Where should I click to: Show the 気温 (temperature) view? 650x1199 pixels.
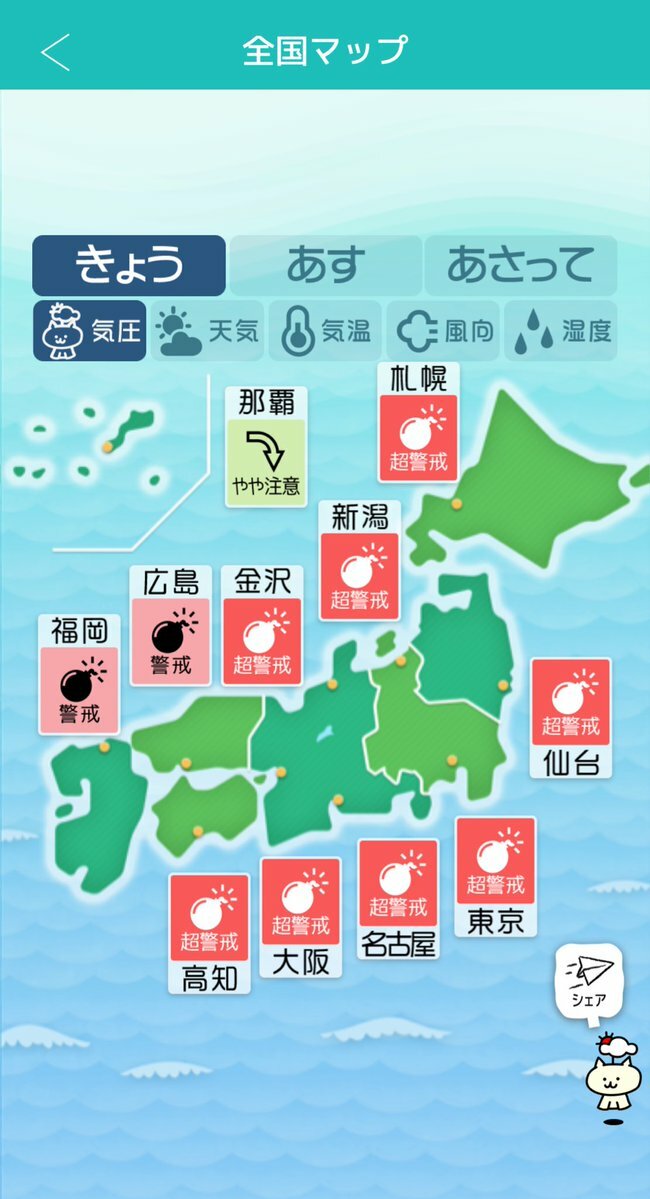click(x=325, y=331)
